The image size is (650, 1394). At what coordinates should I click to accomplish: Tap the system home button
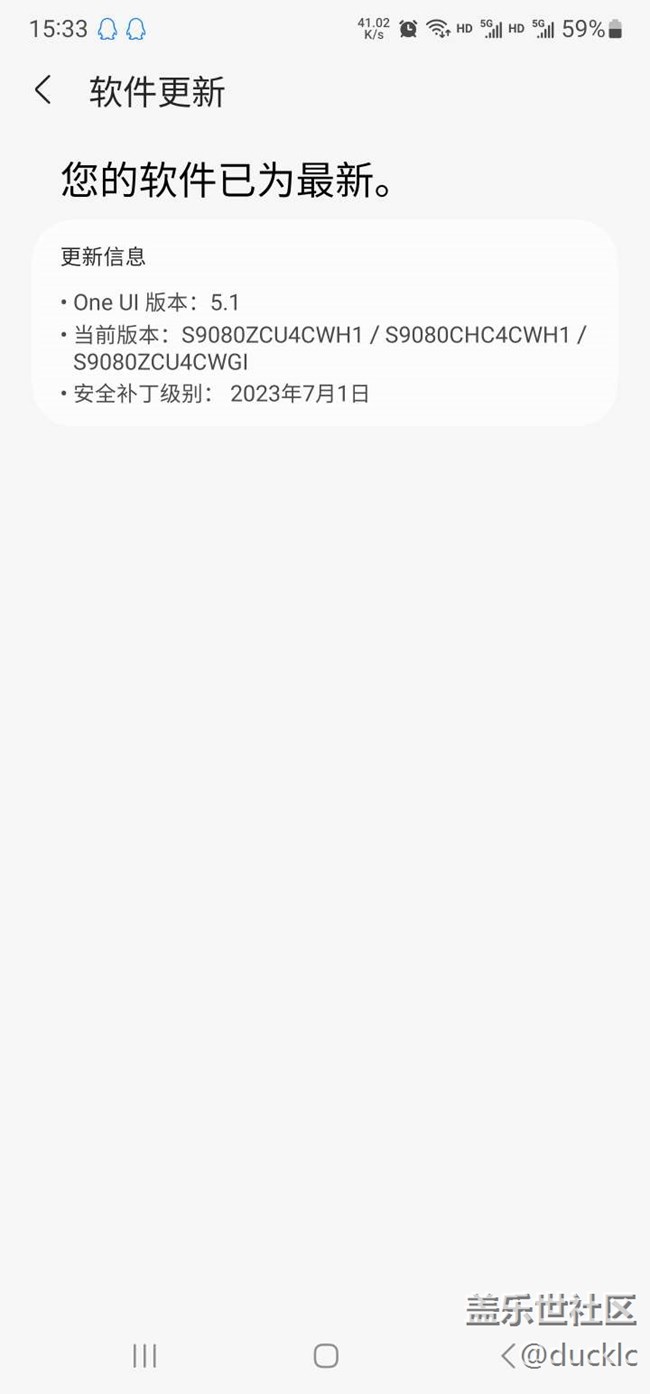[x=326, y=1356]
